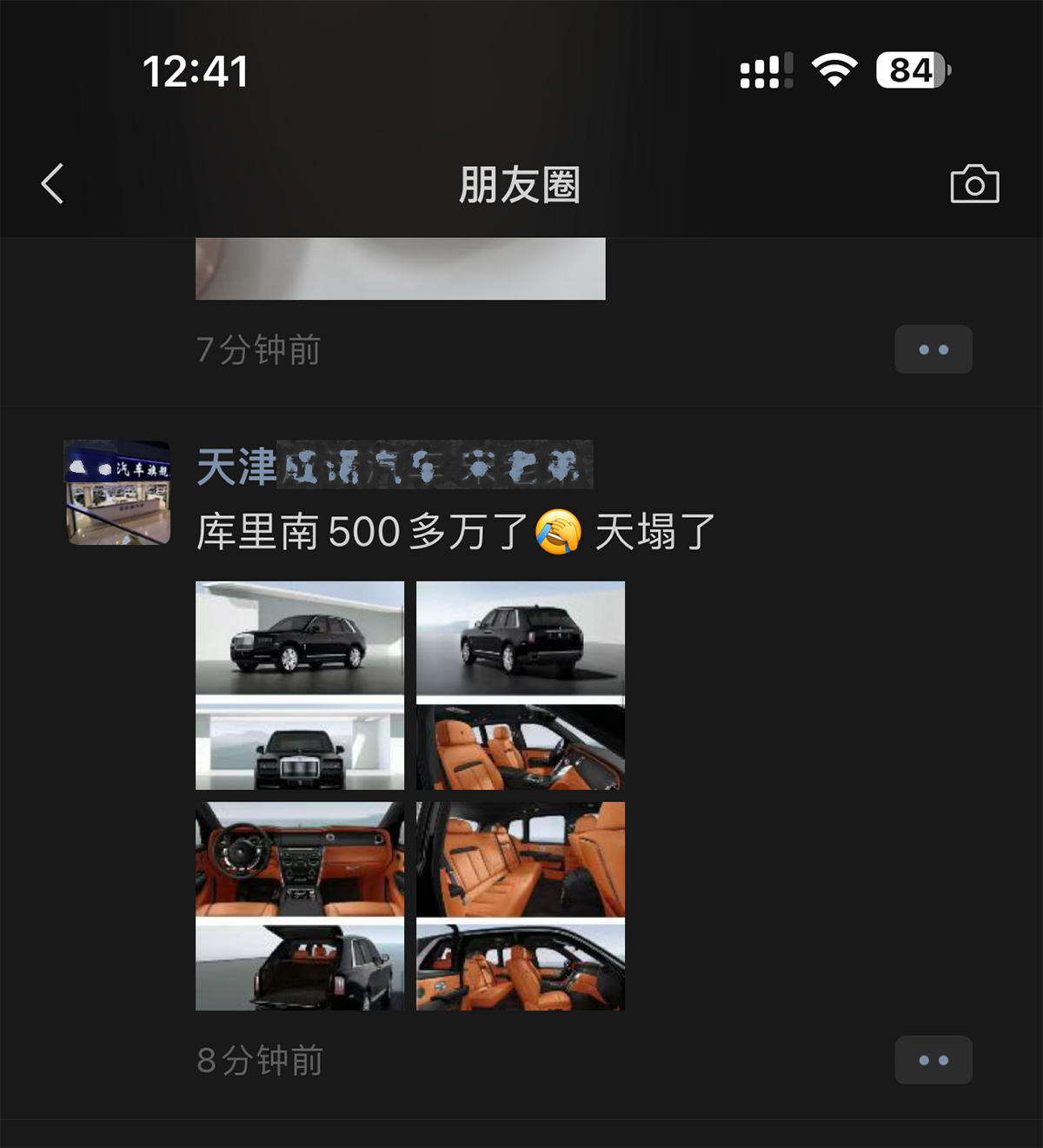View the open trunk tailgate photo
This screenshot has width=1043, height=1148.
click(300, 965)
